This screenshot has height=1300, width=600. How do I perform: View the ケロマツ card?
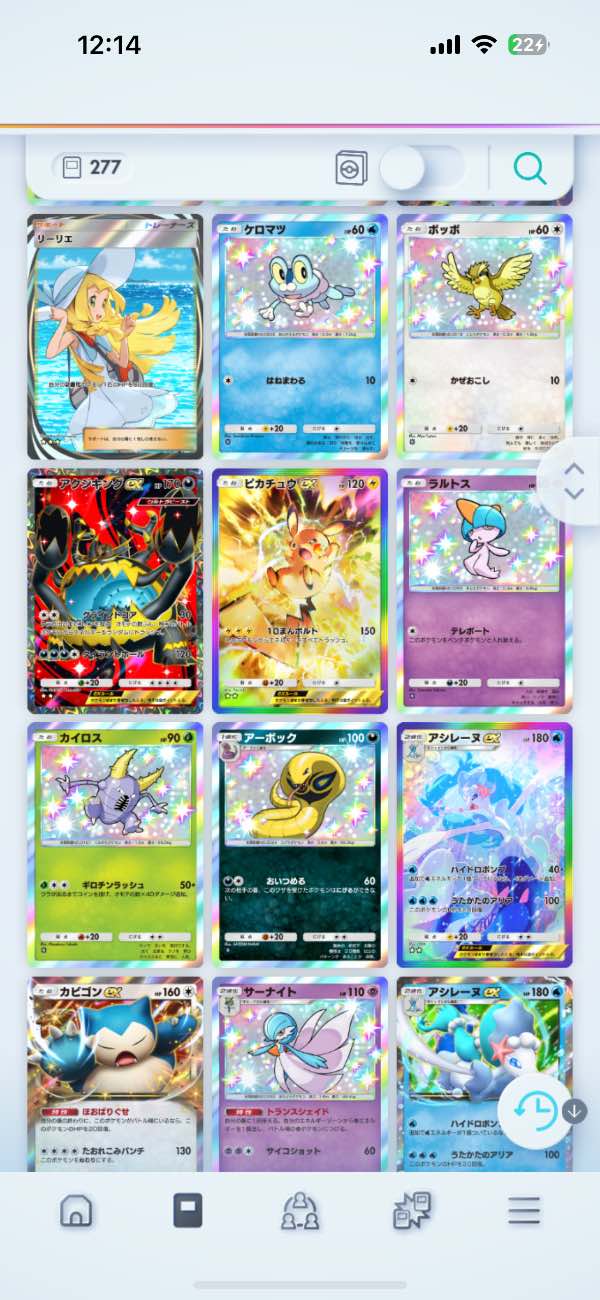pos(299,336)
